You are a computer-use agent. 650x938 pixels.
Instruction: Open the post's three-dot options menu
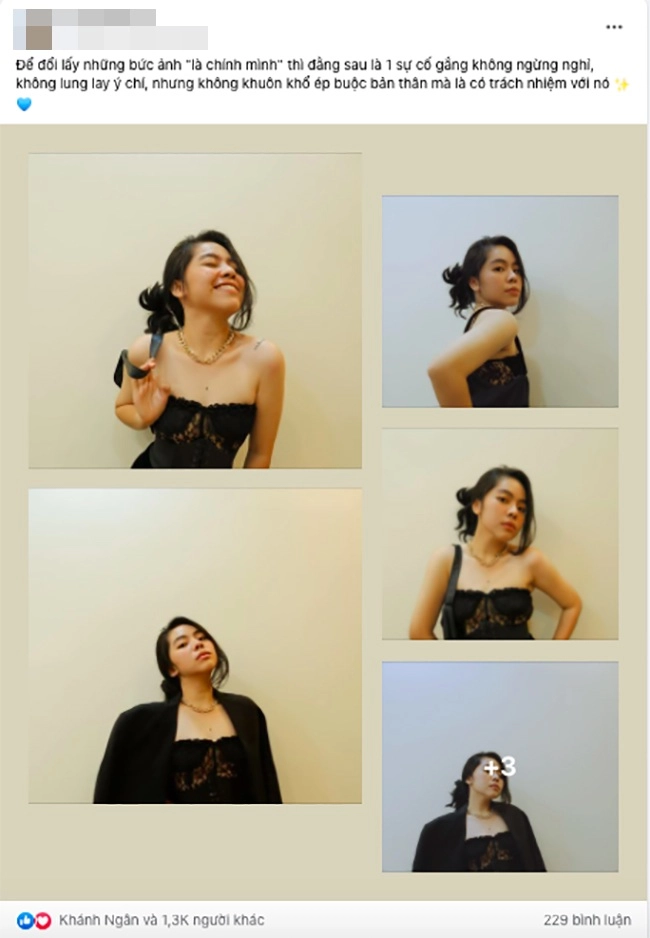pos(613,26)
